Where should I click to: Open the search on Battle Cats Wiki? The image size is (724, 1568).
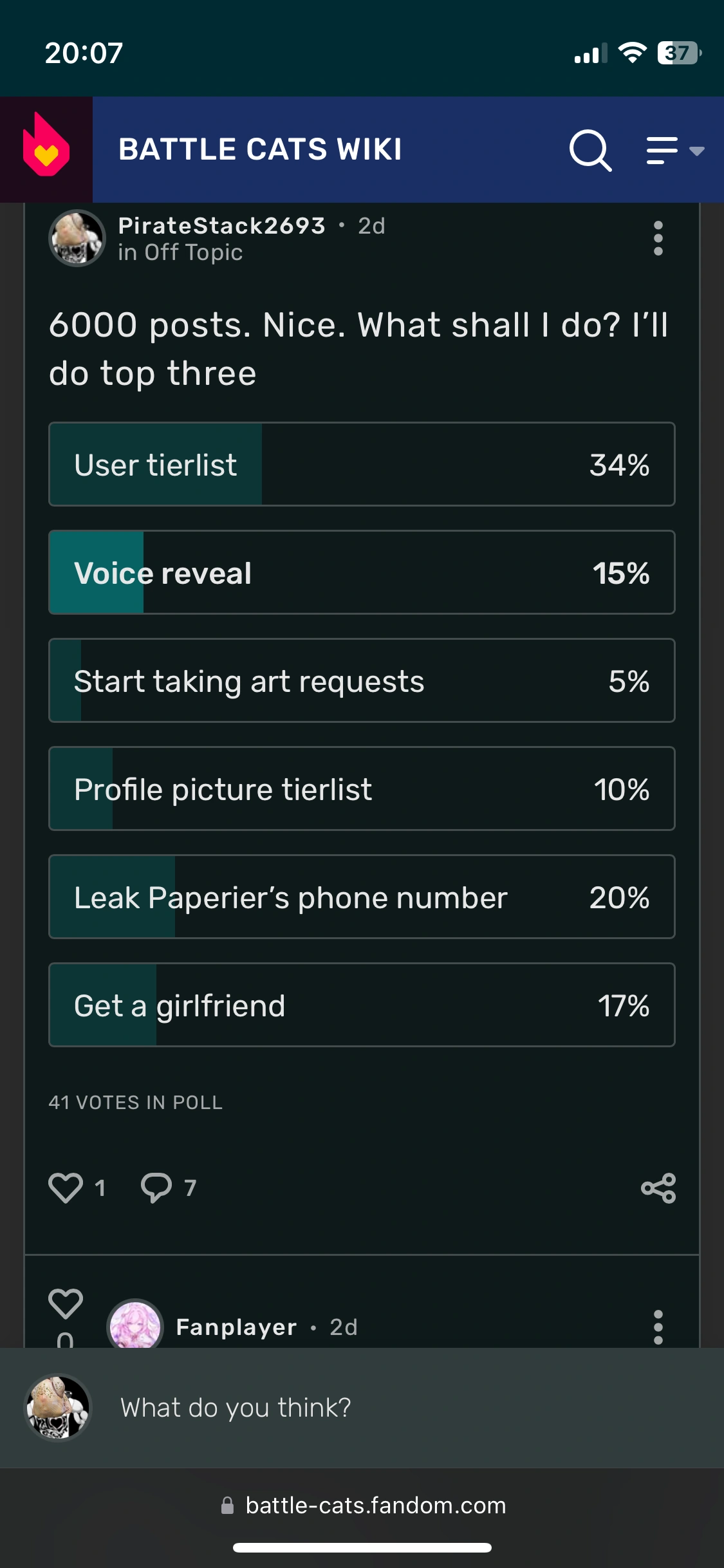pos(591,151)
